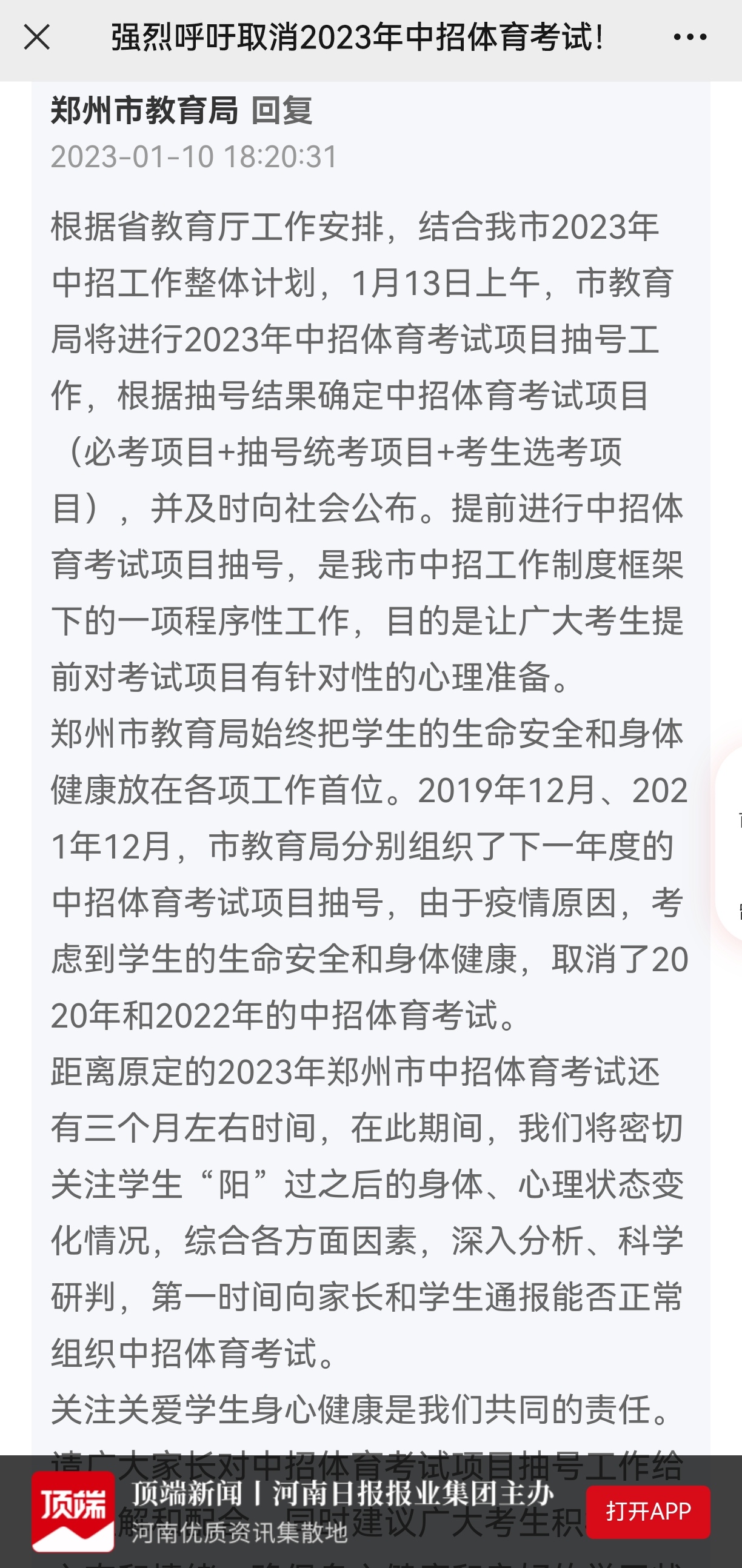Tap the X to close the article
Viewport: 742px width, 1568px height.
(x=36, y=38)
